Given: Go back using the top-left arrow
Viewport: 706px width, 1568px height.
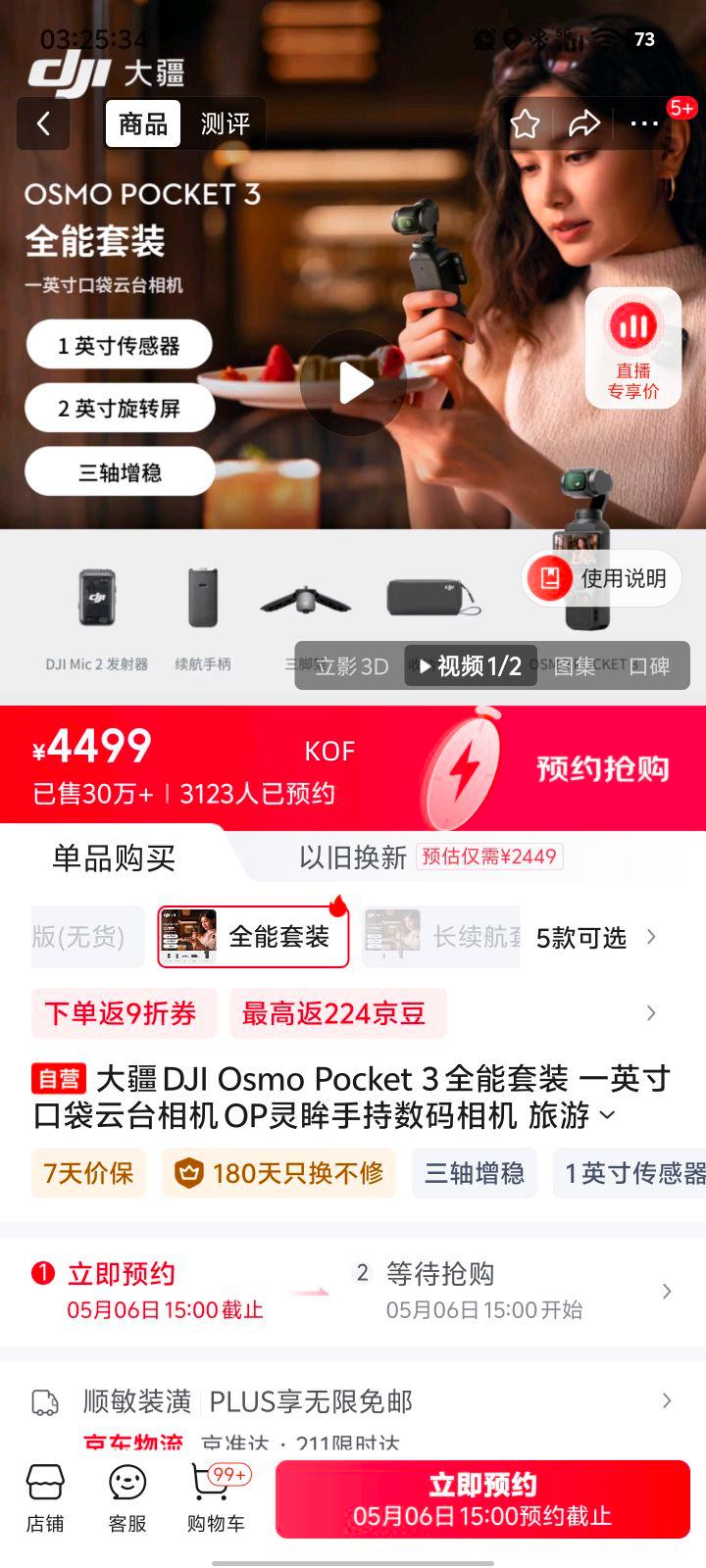Looking at the screenshot, I should 43,123.
